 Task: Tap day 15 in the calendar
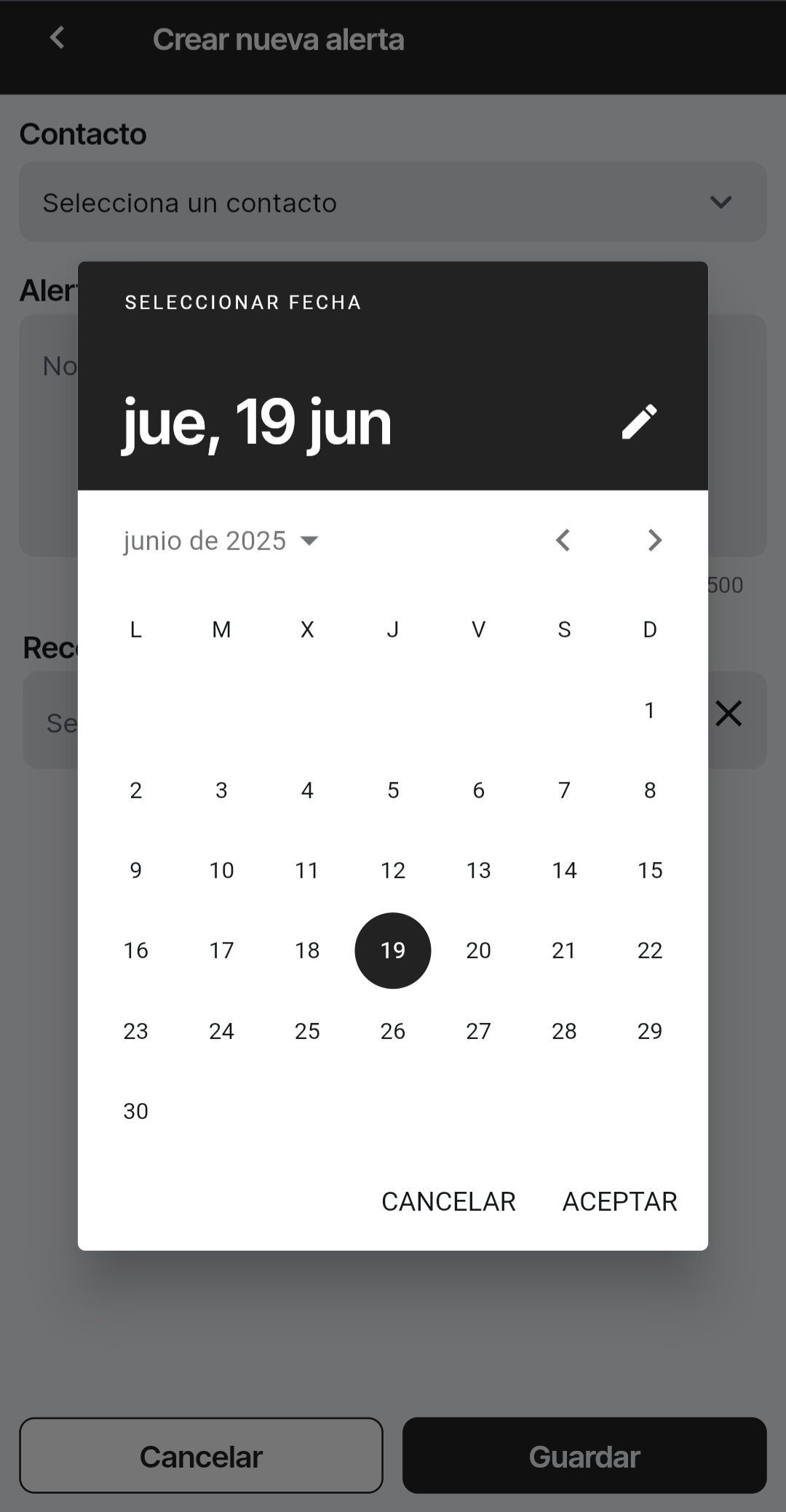650,870
